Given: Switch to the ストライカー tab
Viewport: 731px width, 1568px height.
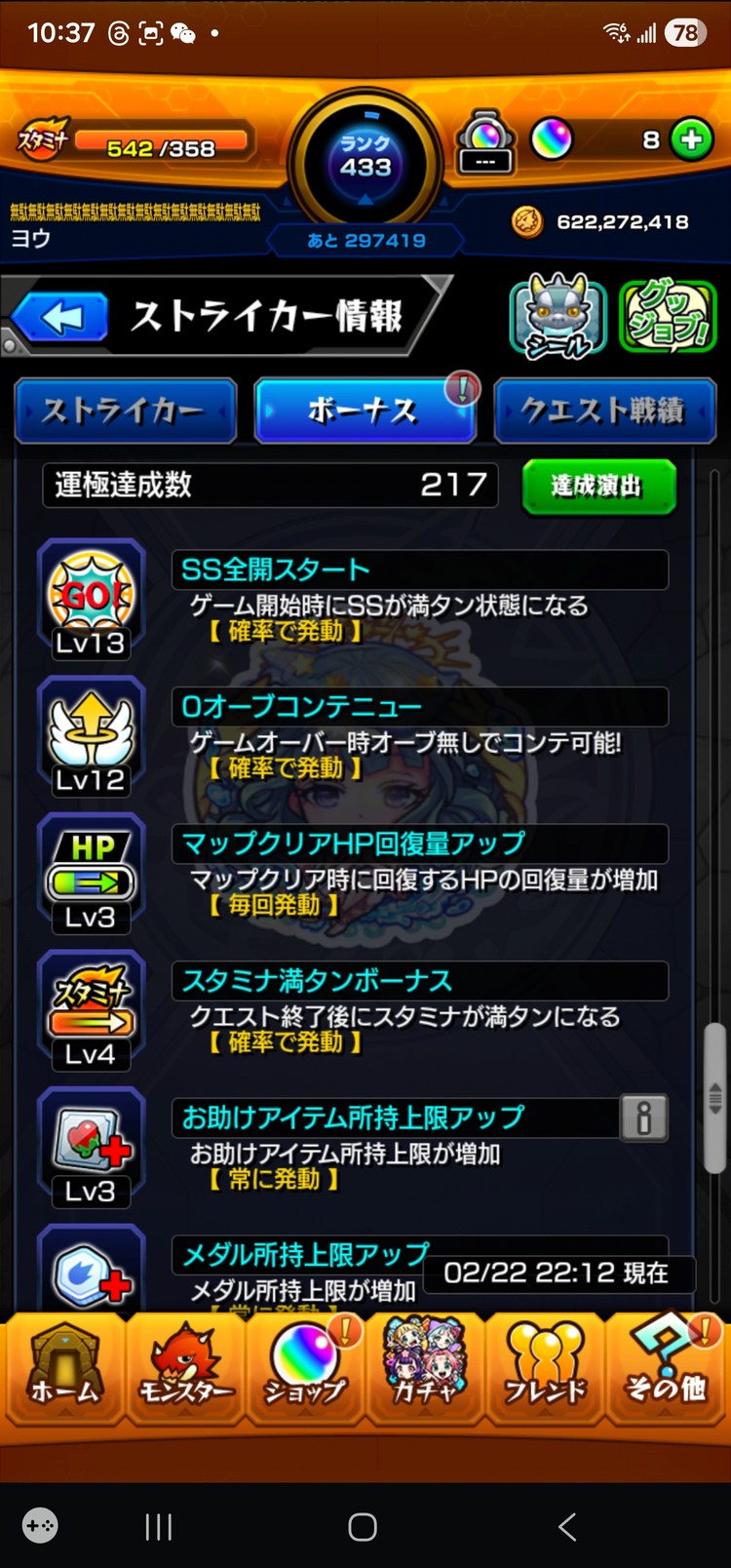Looking at the screenshot, I should (126, 410).
